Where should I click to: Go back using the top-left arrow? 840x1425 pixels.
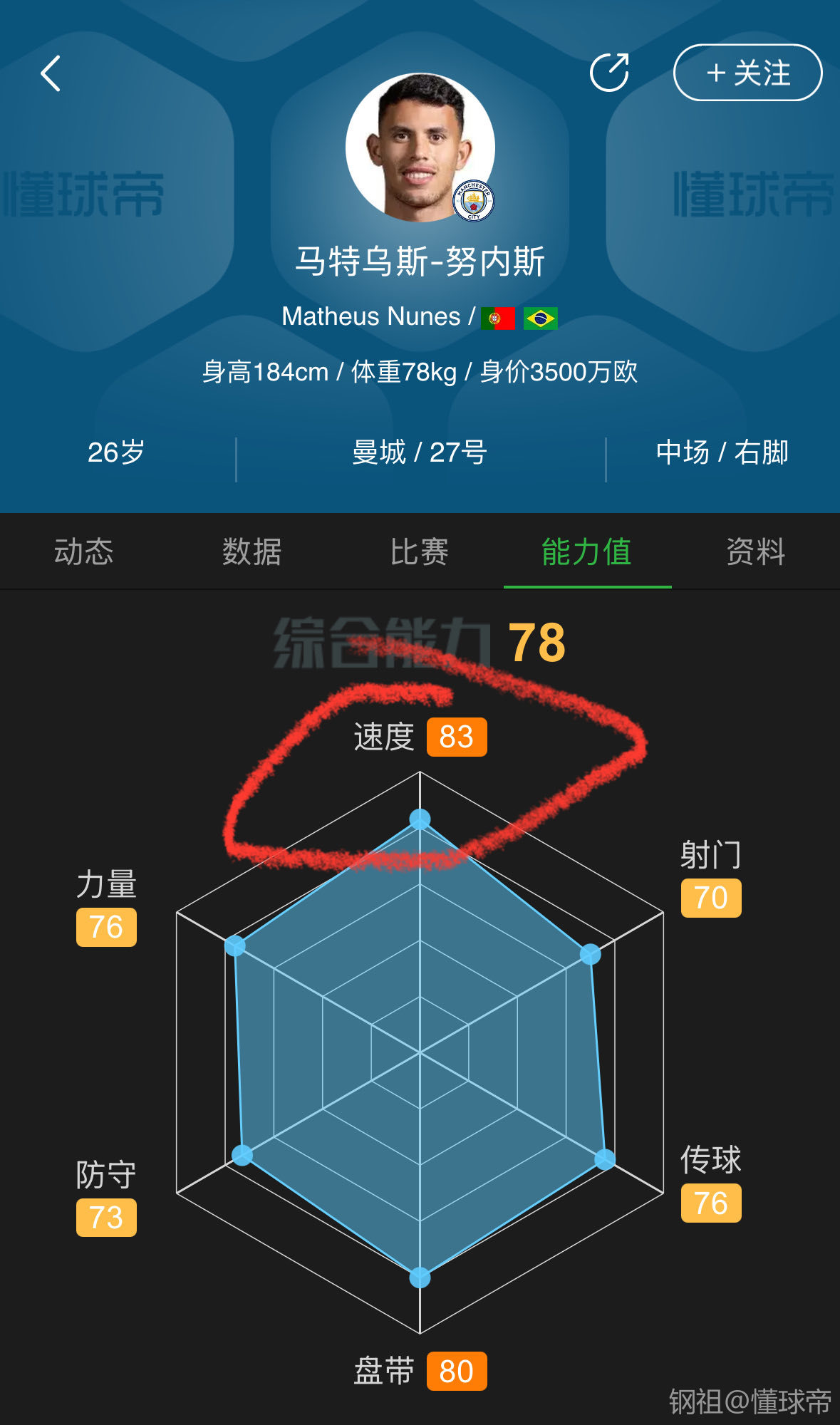(x=51, y=73)
